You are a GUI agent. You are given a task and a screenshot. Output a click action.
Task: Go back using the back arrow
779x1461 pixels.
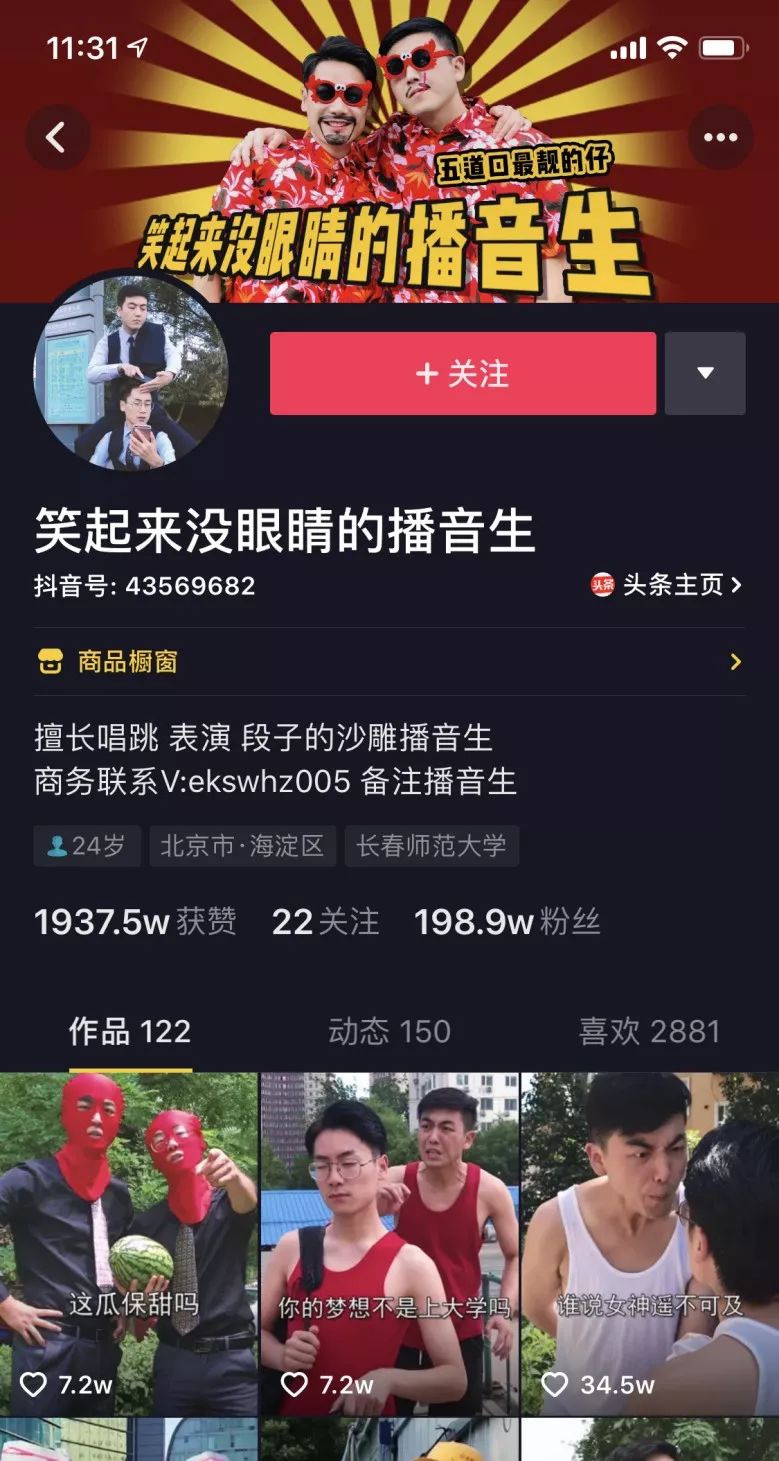[x=57, y=138]
